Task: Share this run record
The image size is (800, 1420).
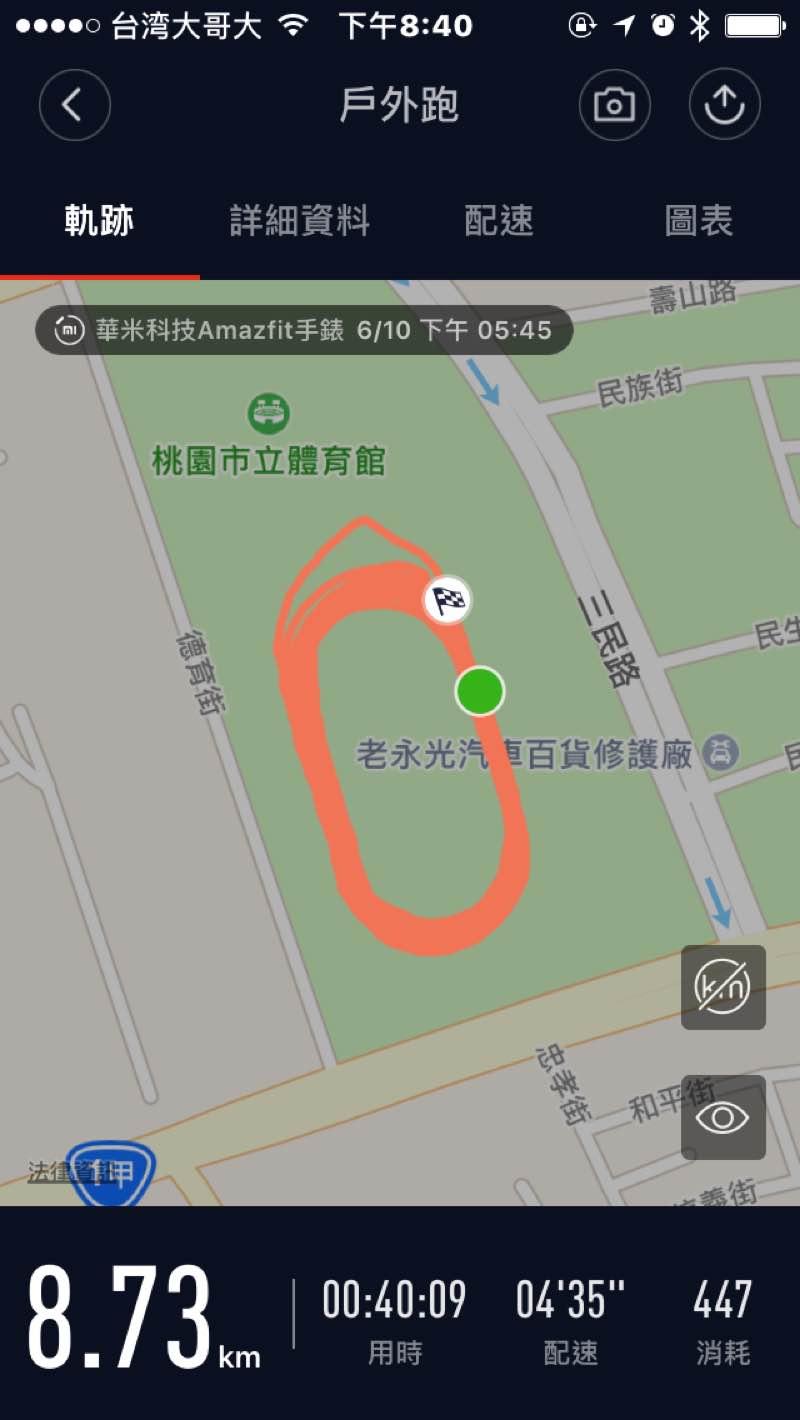Action: [x=724, y=105]
